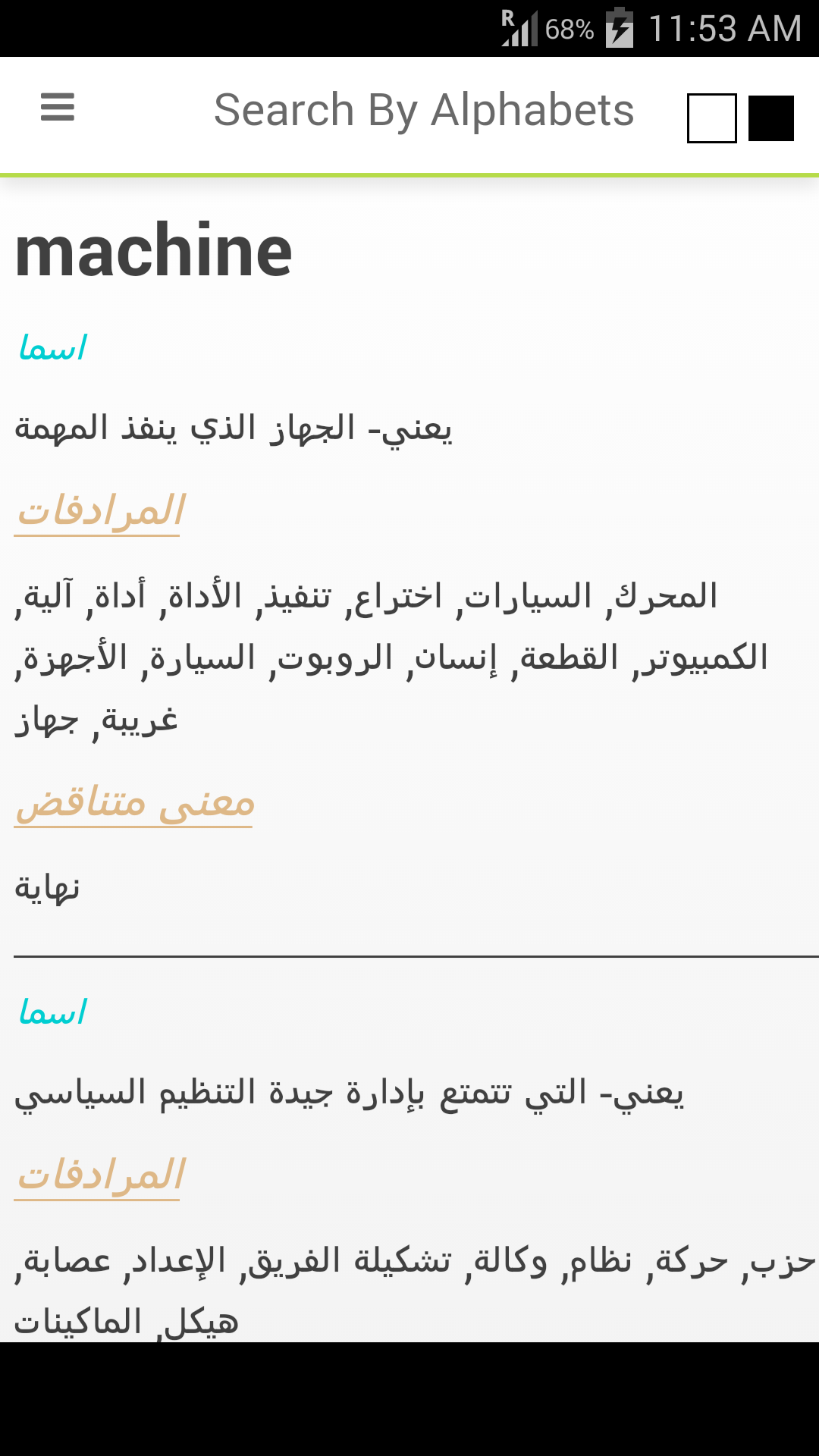Viewport: 819px width, 1456px height.
Task: Open the Search By Alphabets title
Action: point(425,109)
